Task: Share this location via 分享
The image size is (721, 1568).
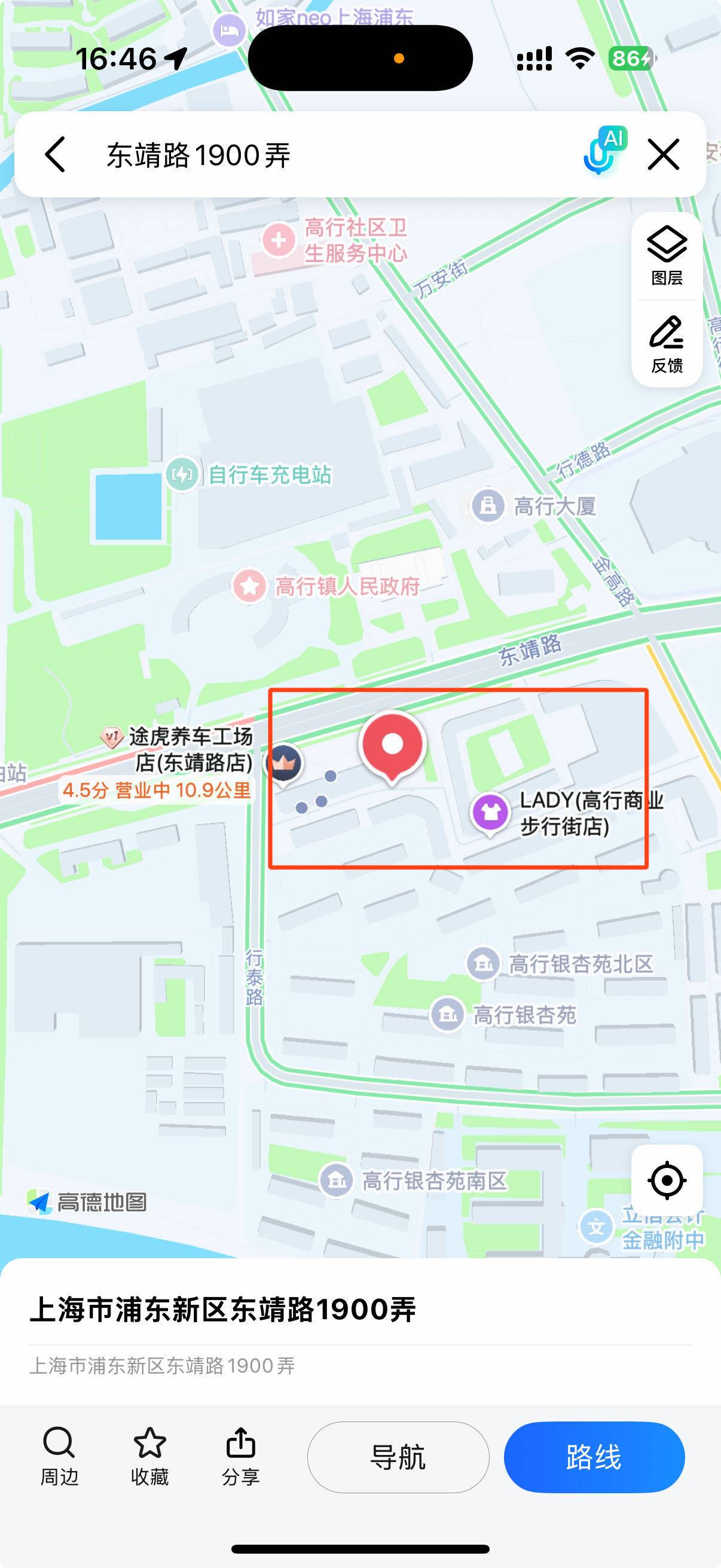Action: (x=240, y=1457)
